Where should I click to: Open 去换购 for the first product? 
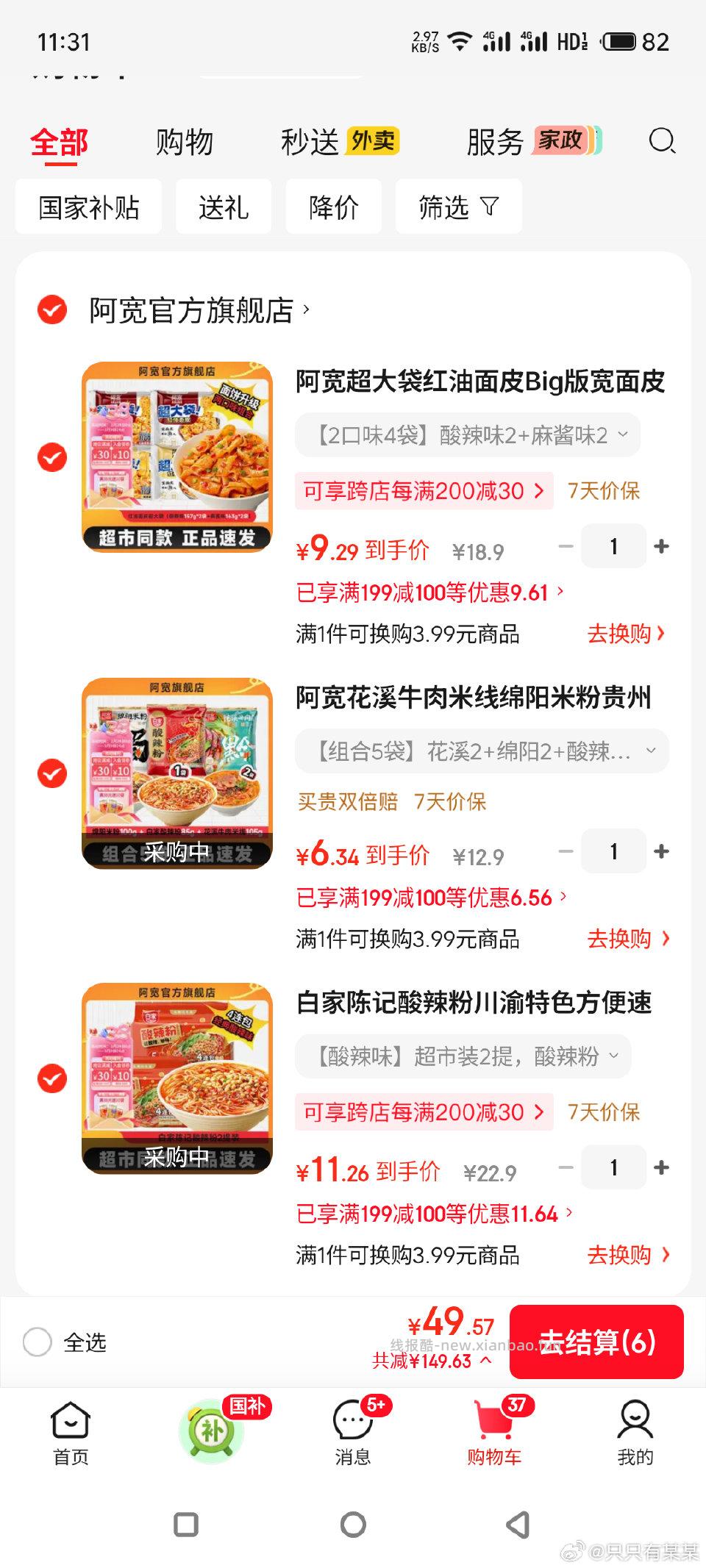pyautogui.click(x=626, y=634)
